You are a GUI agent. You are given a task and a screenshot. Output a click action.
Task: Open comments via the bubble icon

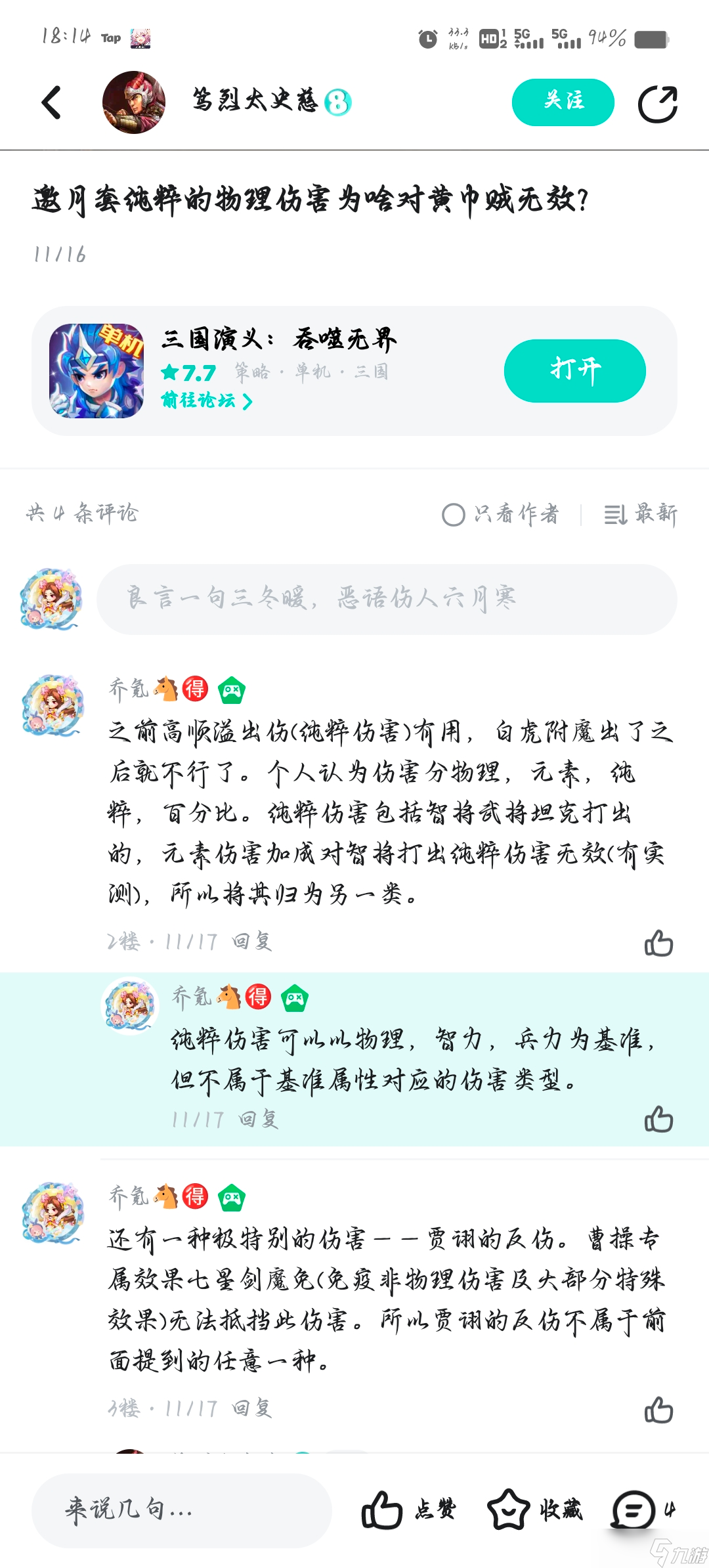point(634,1510)
